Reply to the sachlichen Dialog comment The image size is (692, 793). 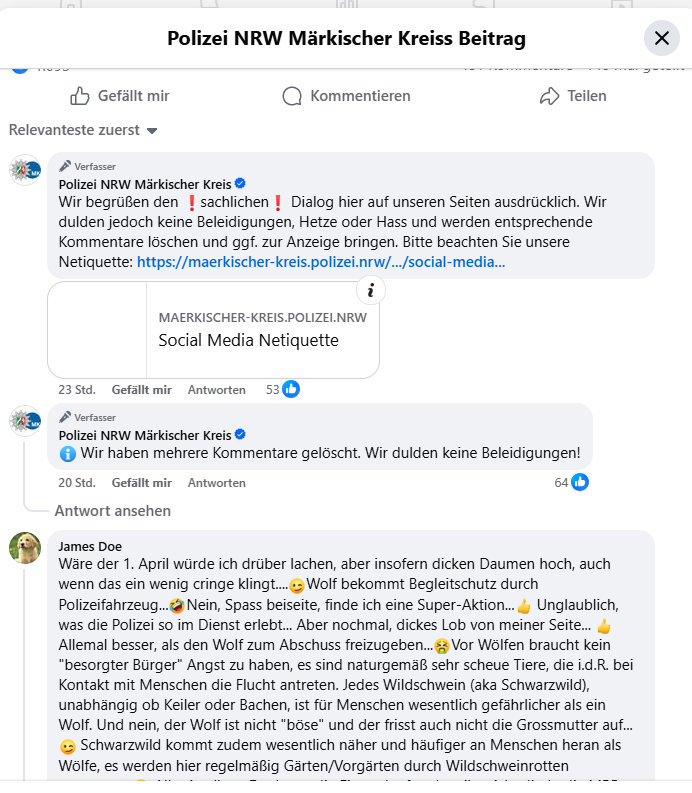(216, 389)
